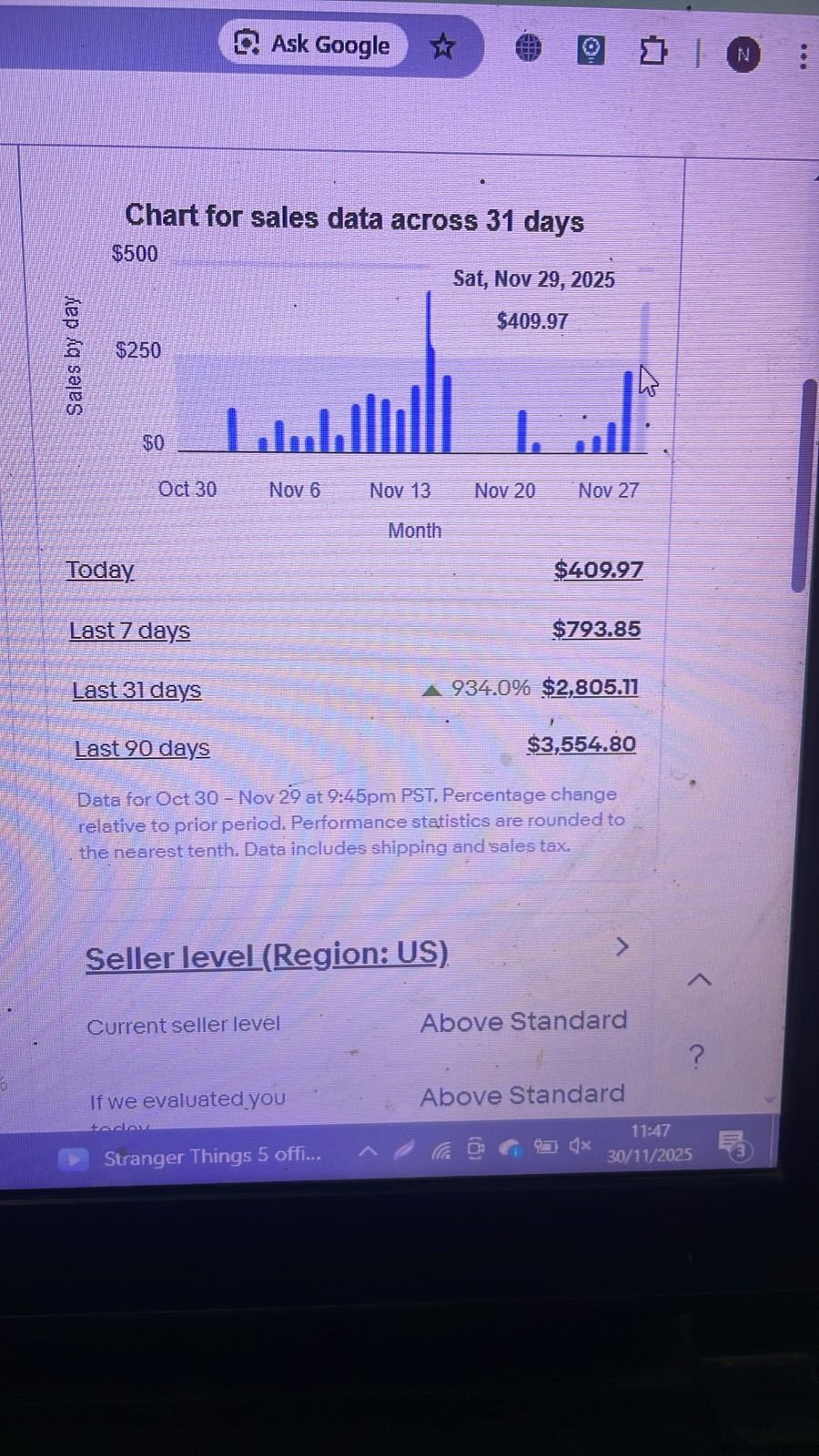Tap the chevron beside Seller level
Screen dimensions: 819x1456
(622, 947)
